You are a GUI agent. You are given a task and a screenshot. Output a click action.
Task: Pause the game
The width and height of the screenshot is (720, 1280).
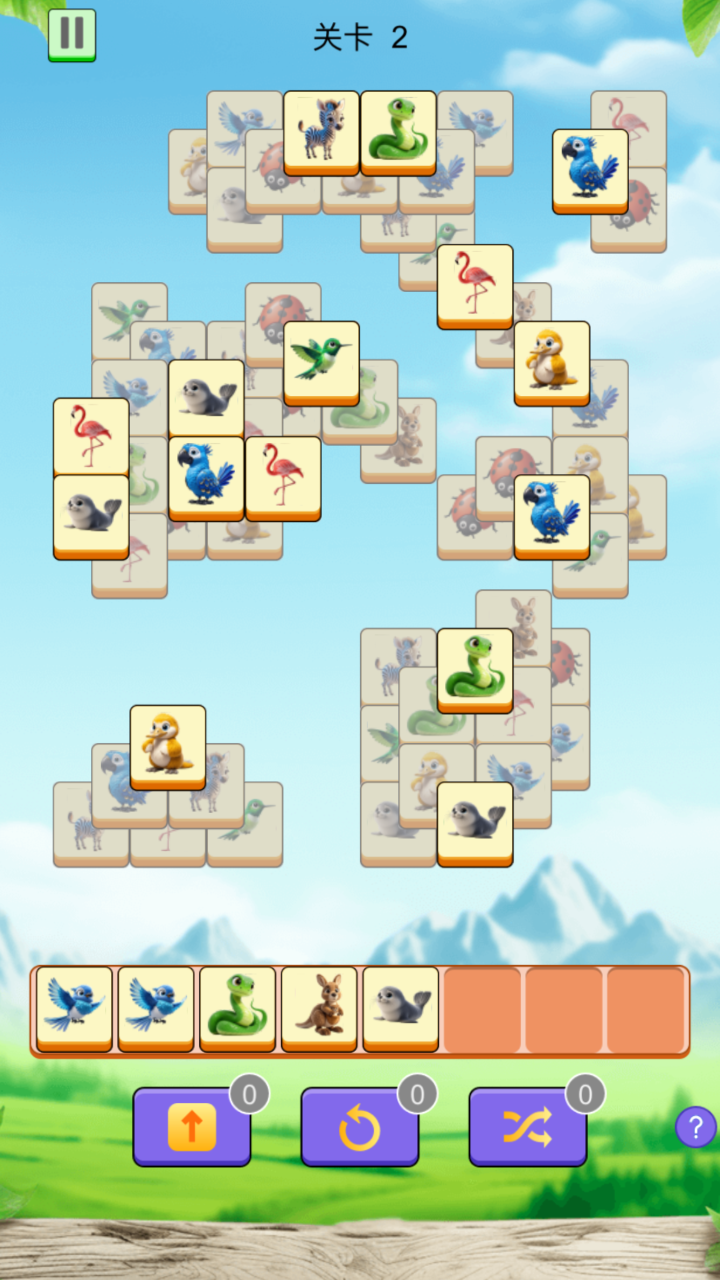[72, 34]
